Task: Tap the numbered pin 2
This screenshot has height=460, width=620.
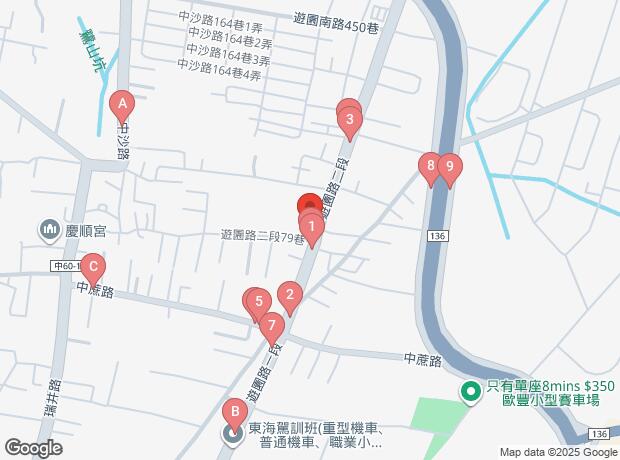Action: point(289,295)
